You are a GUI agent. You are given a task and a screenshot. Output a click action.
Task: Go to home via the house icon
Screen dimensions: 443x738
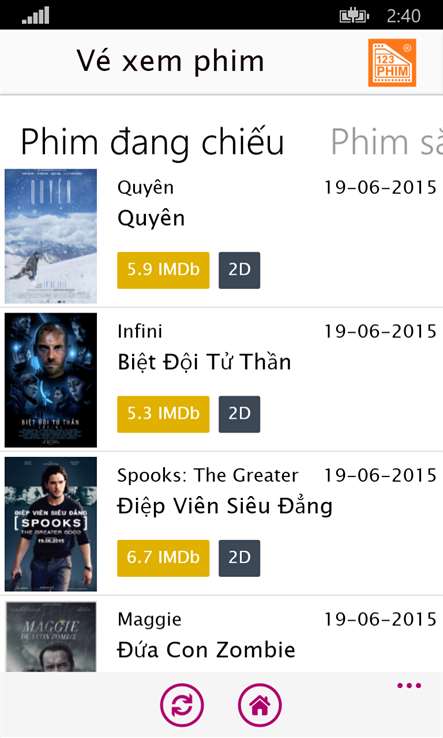(260, 705)
